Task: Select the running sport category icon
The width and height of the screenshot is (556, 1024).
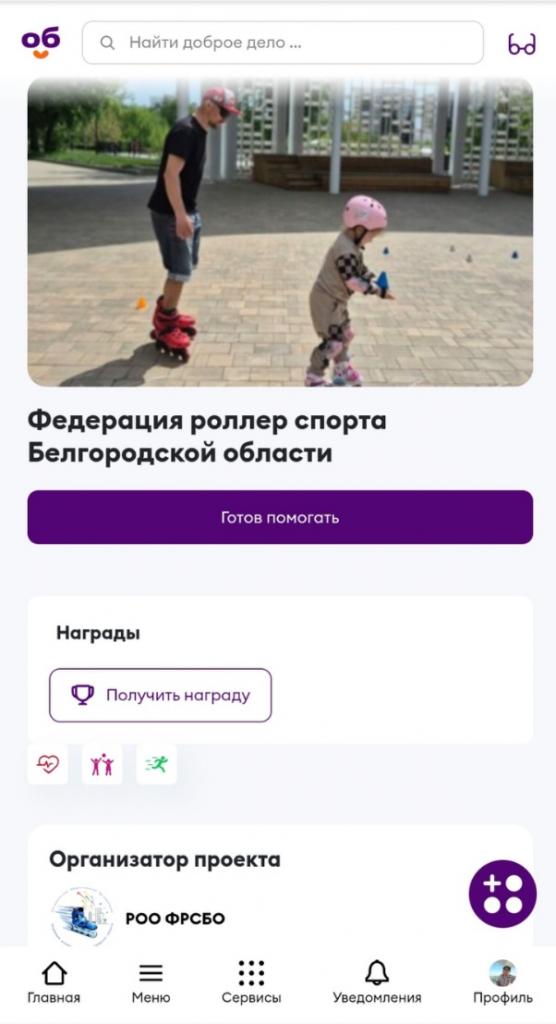Action: point(156,764)
